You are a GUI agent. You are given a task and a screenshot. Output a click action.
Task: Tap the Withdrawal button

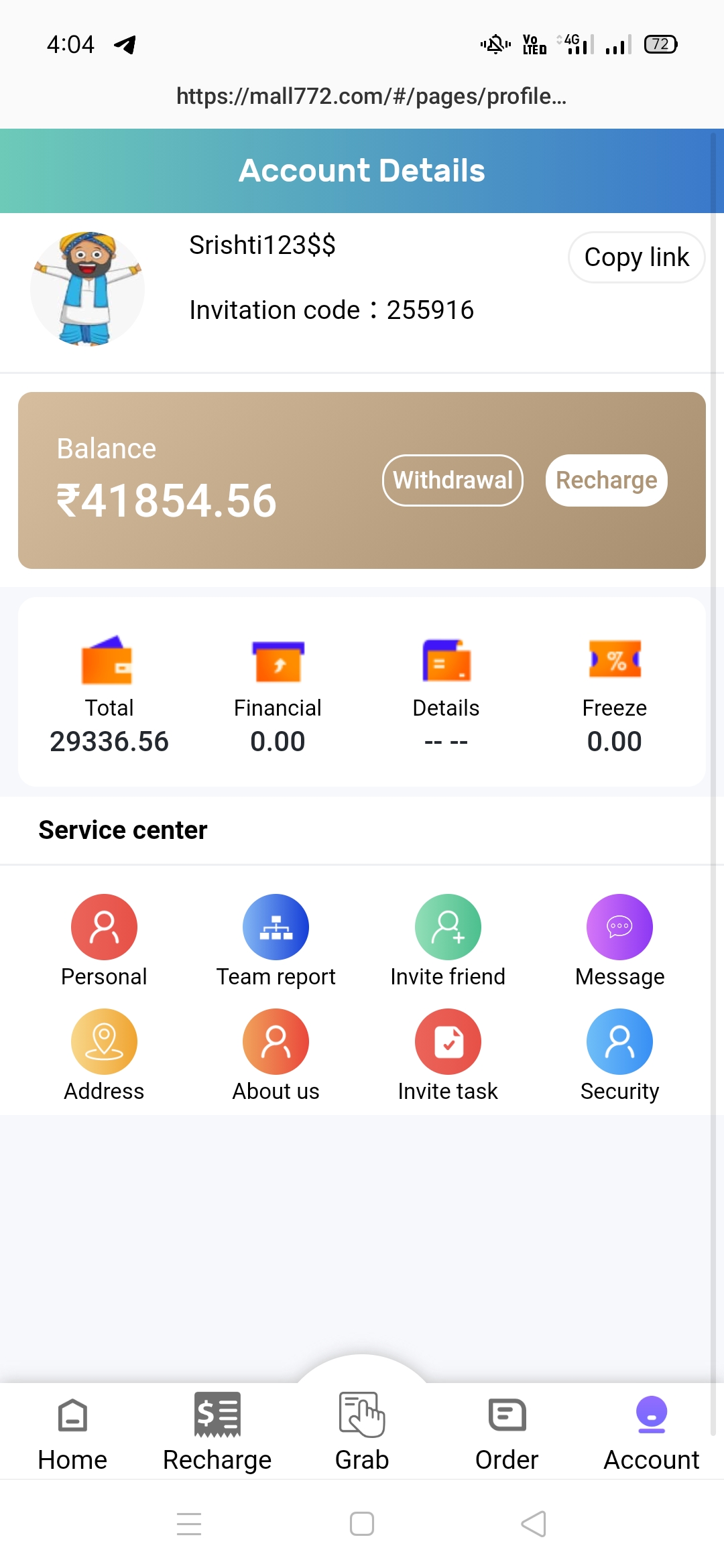(x=452, y=480)
